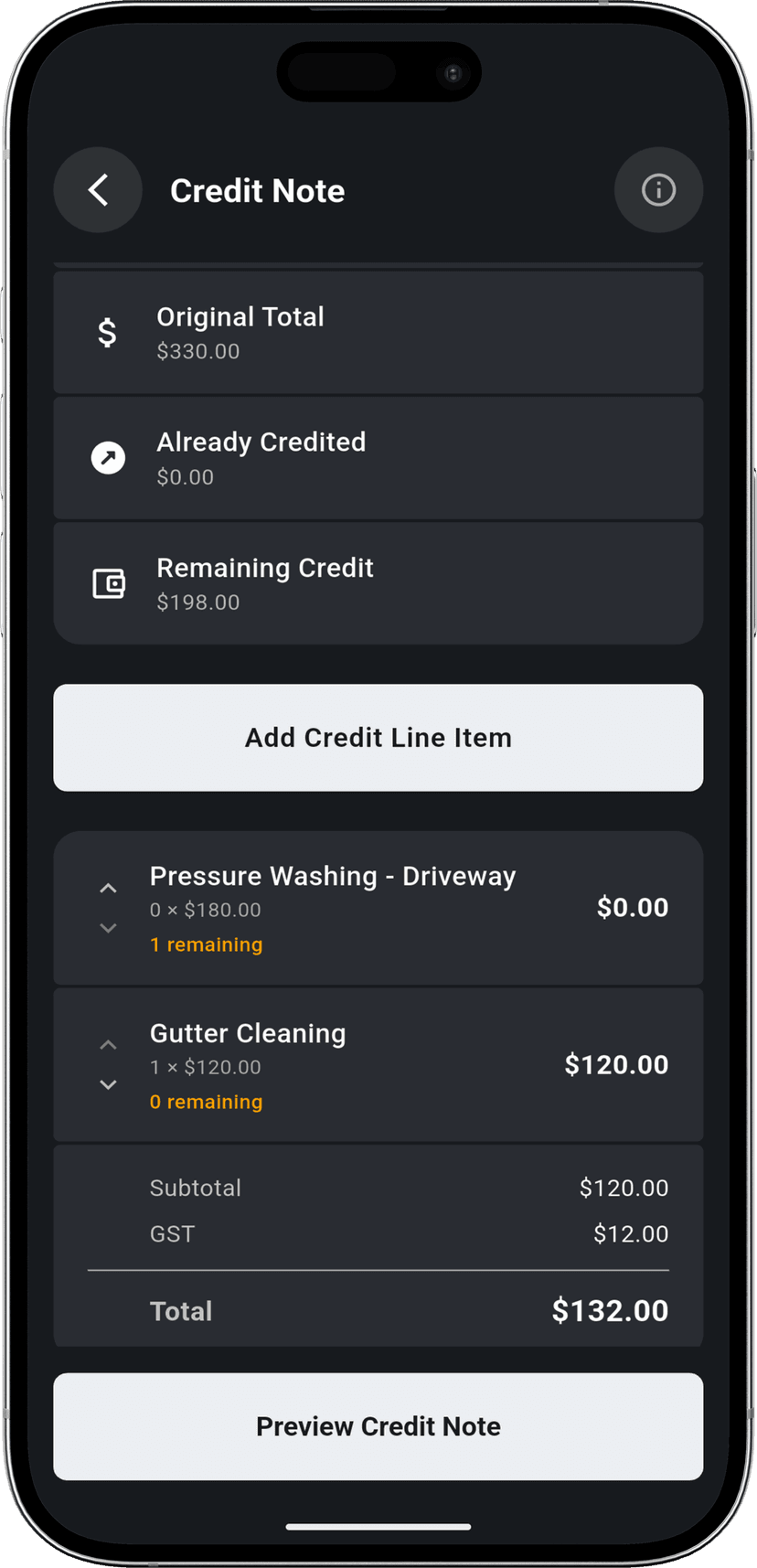Increase the Gutter Cleaning quantity
The image size is (757, 1568).
(x=108, y=1044)
